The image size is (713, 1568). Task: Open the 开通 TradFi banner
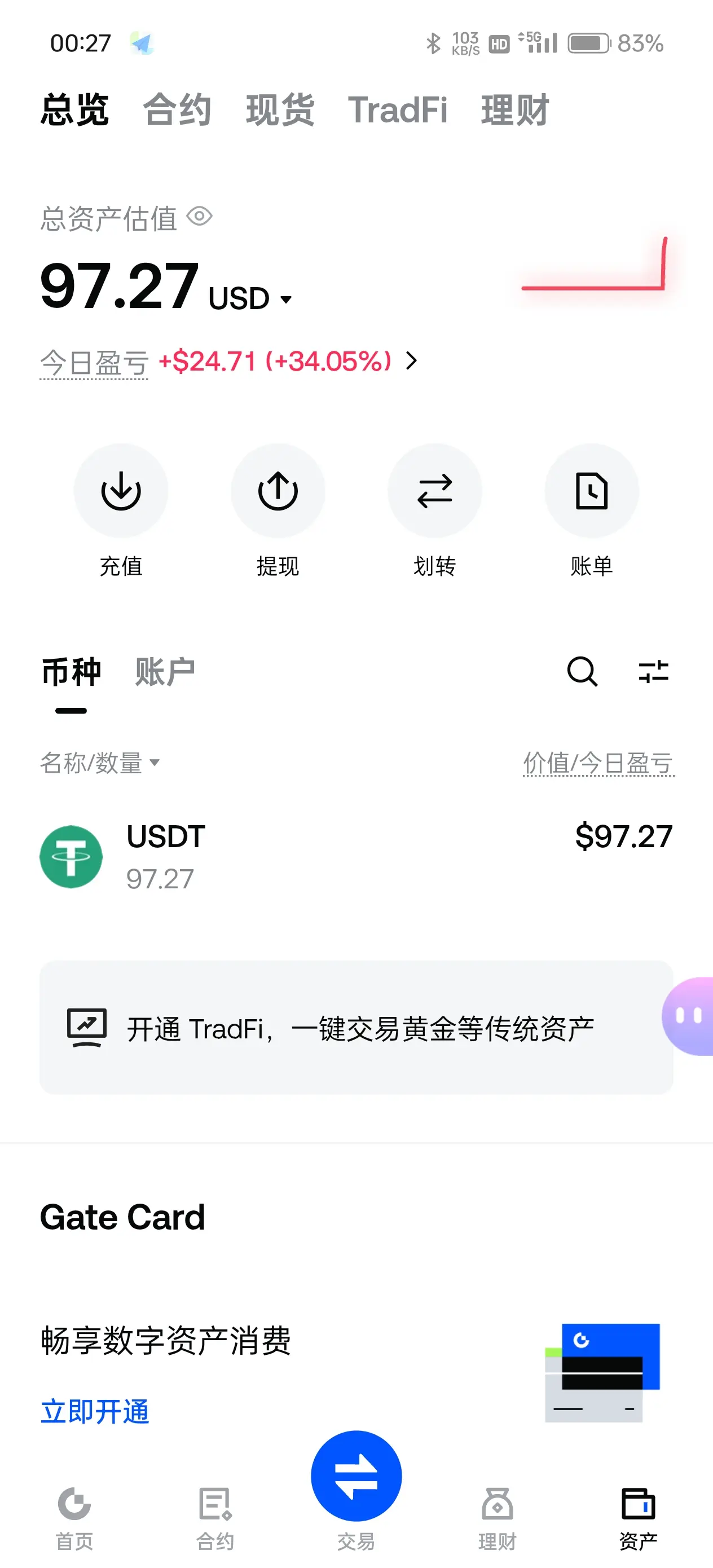point(356,1028)
